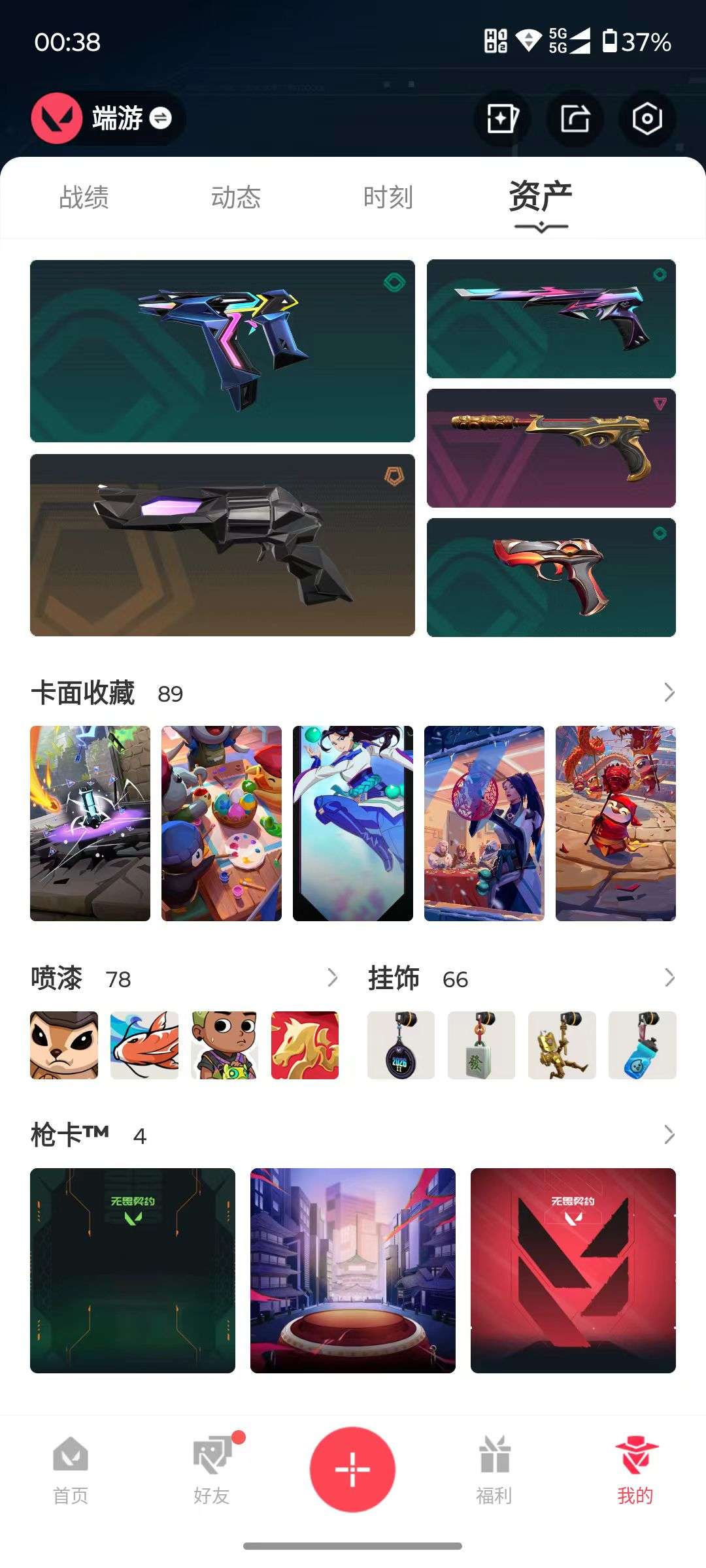The height and width of the screenshot is (1568, 706).
Task: Open the full 挂饰 buddies list
Action: click(668, 978)
